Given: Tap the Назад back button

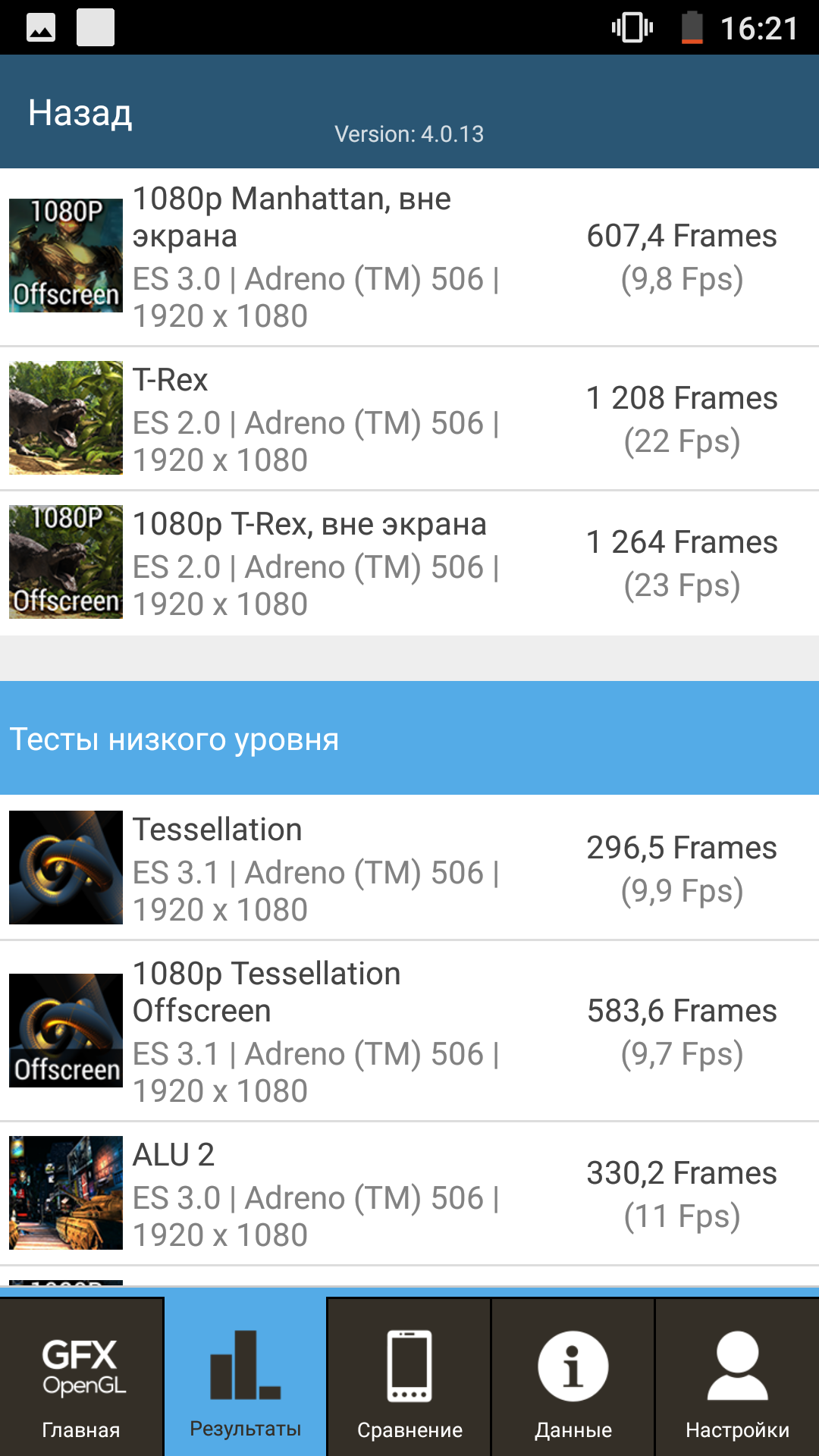Looking at the screenshot, I should pyautogui.click(x=80, y=113).
